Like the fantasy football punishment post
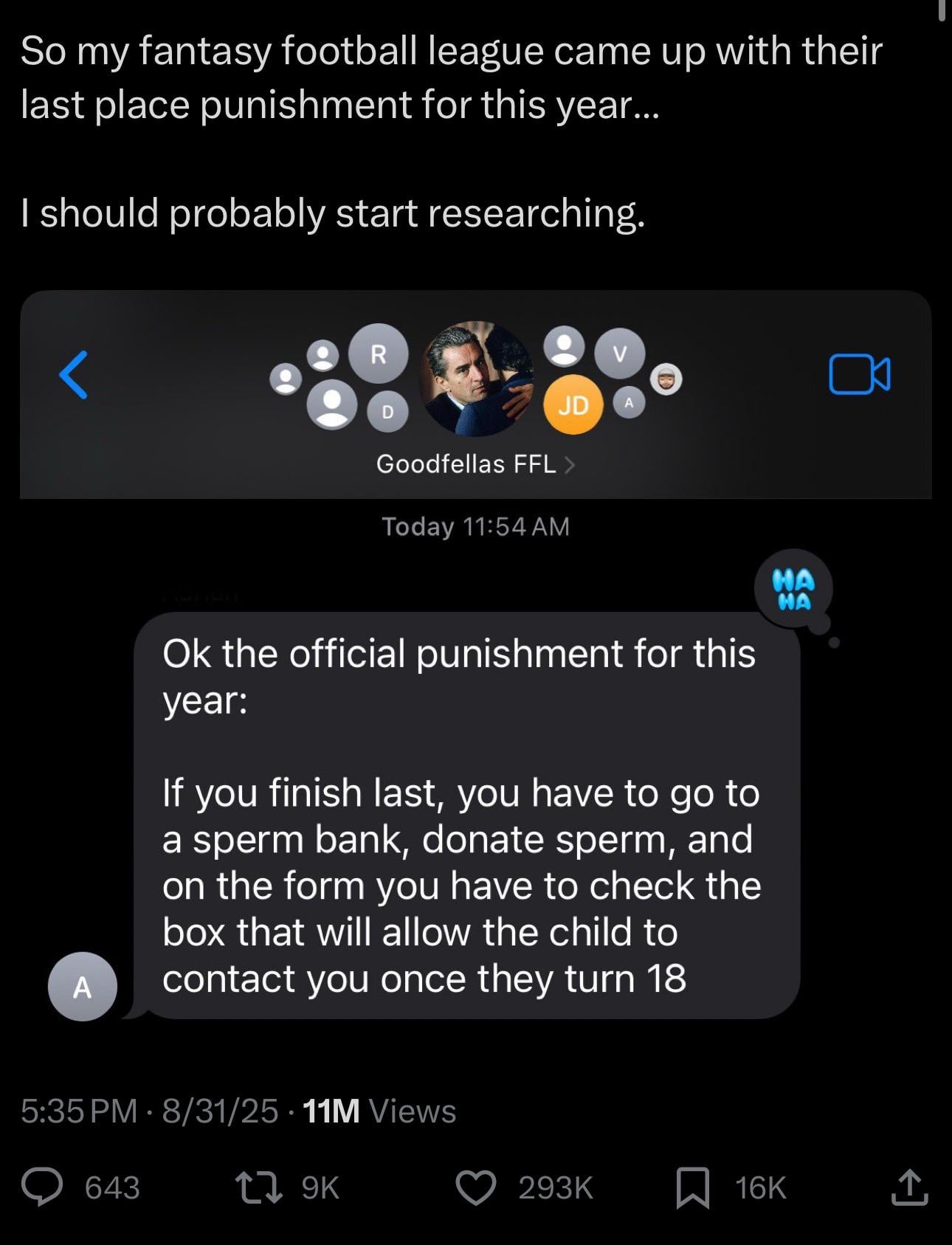952x1245 pixels. (x=476, y=1187)
